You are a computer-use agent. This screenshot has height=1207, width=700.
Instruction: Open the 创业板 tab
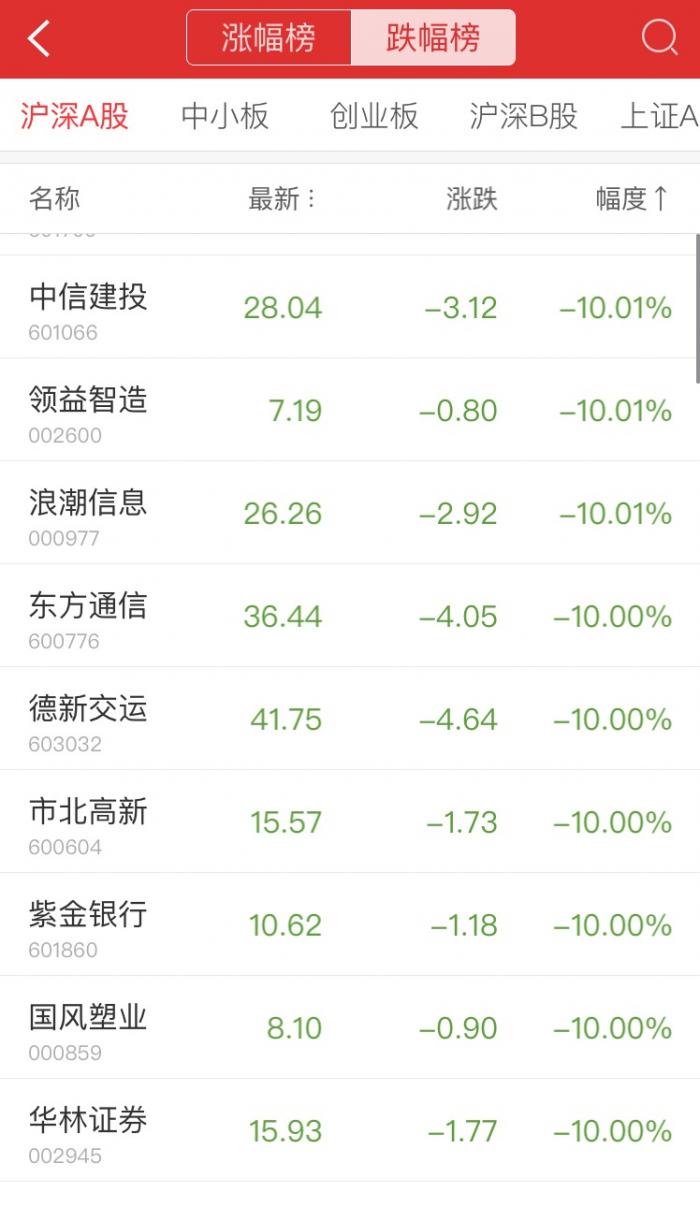coord(374,116)
